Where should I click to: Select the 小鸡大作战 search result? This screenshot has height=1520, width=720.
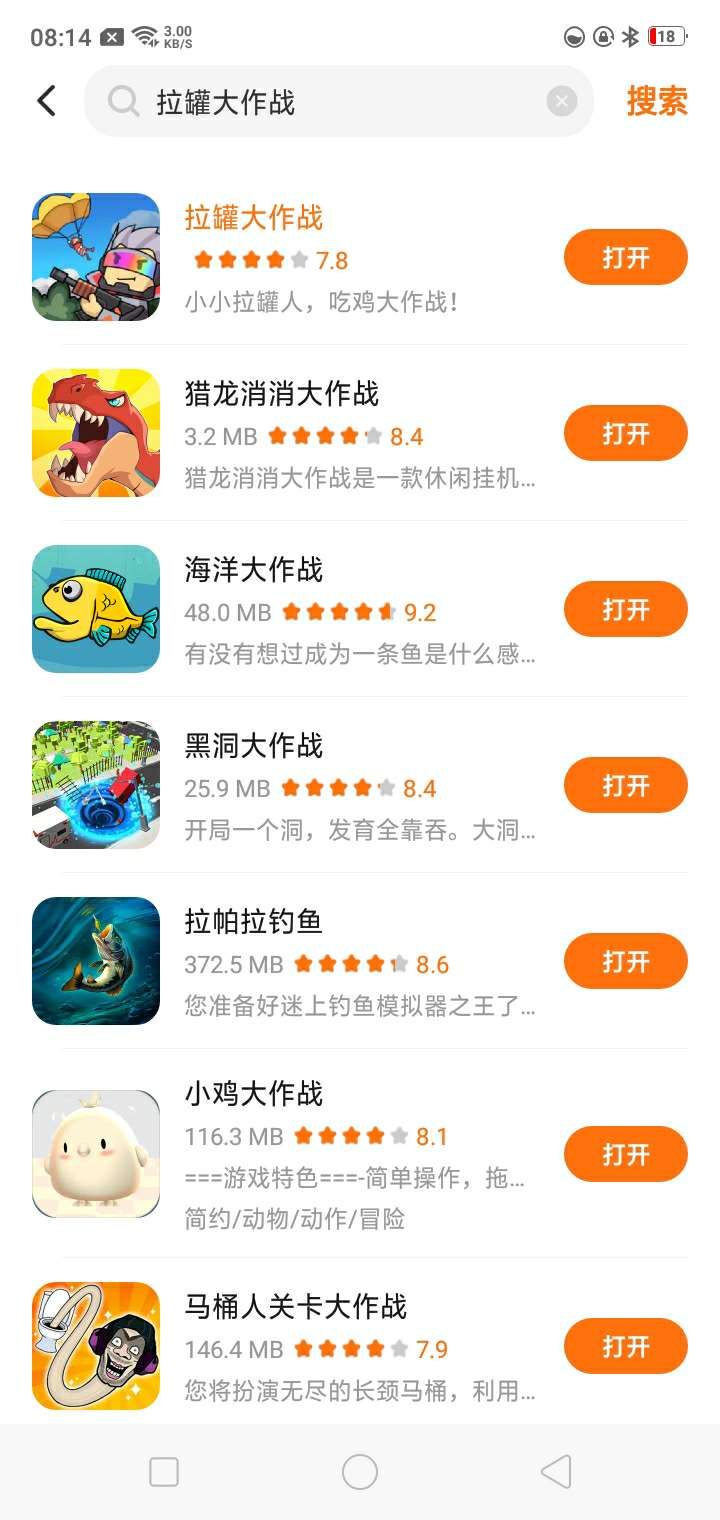[x=254, y=1094]
